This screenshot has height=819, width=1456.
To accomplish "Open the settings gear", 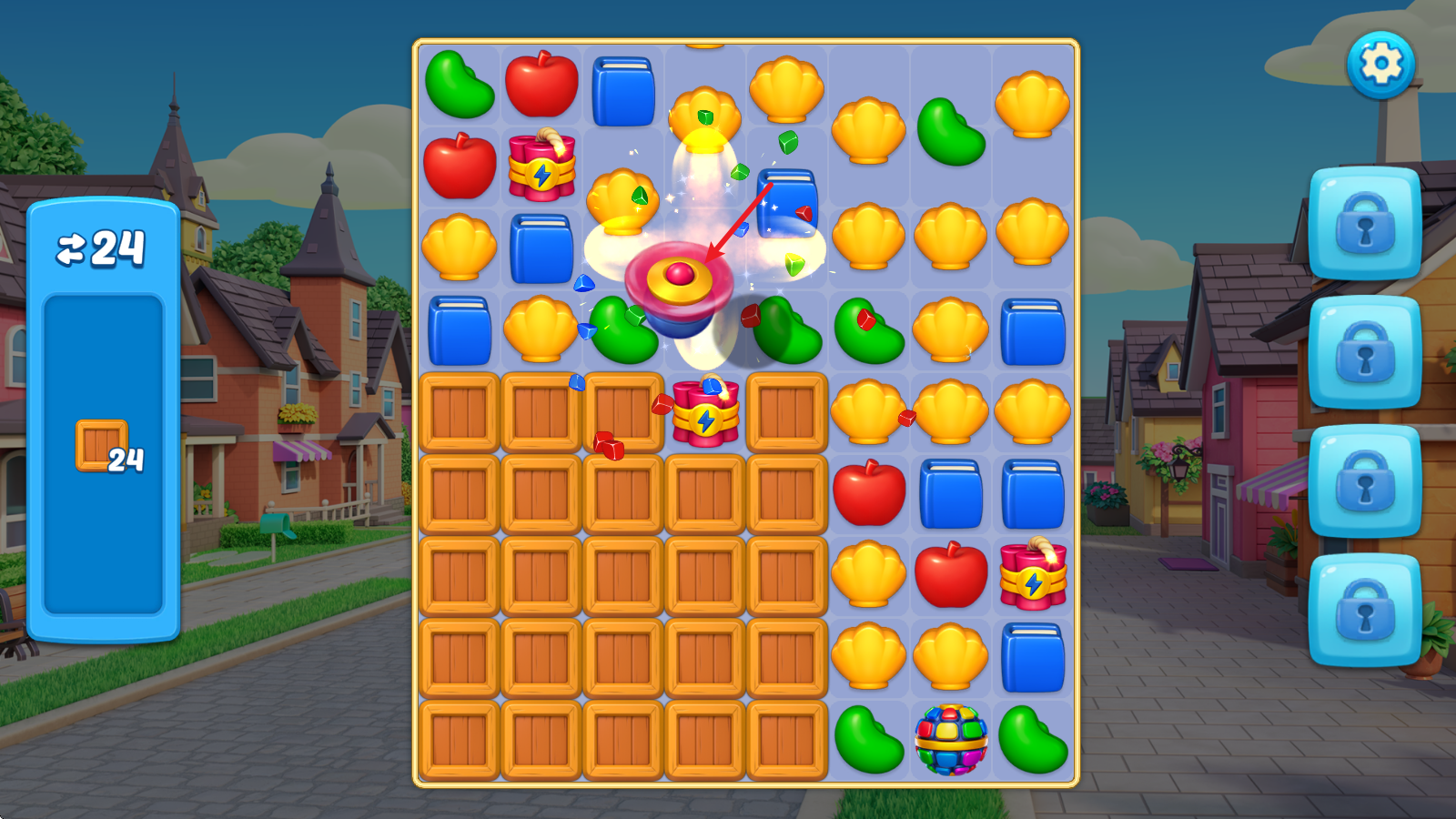I will [1380, 65].
